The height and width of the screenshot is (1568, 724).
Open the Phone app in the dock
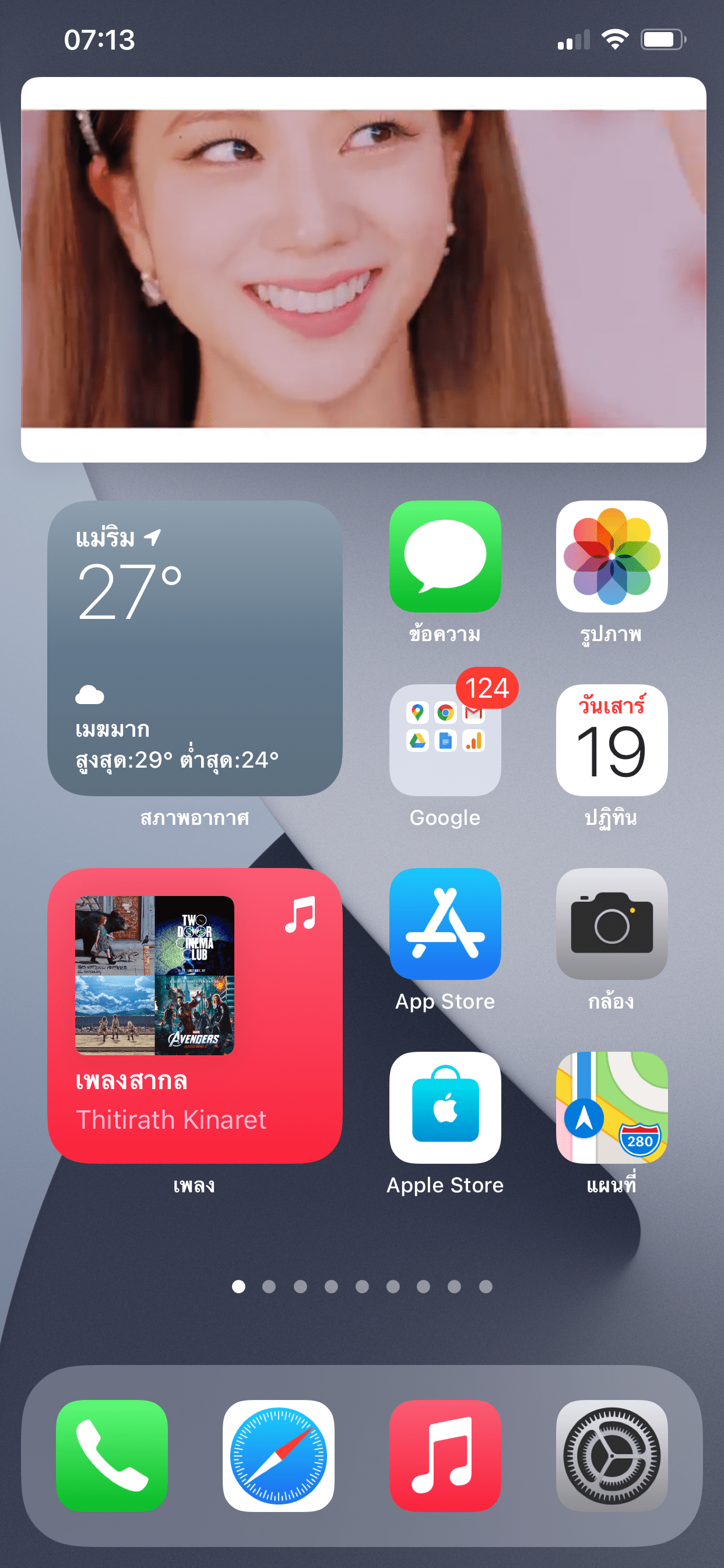click(112, 1455)
